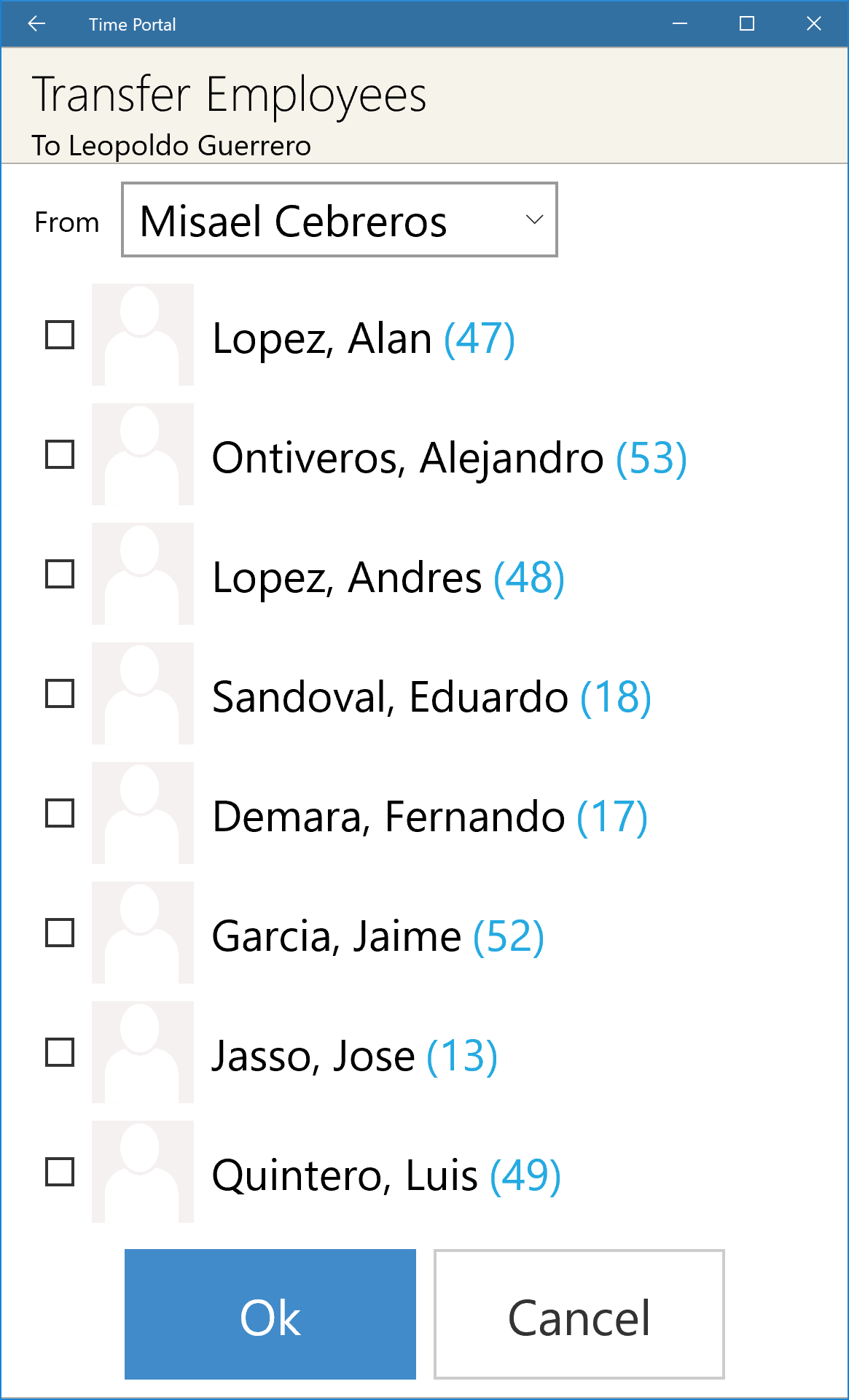Image resolution: width=849 pixels, height=1400 pixels.
Task: Check the box for Lopez, Alan
Action: pos(60,335)
